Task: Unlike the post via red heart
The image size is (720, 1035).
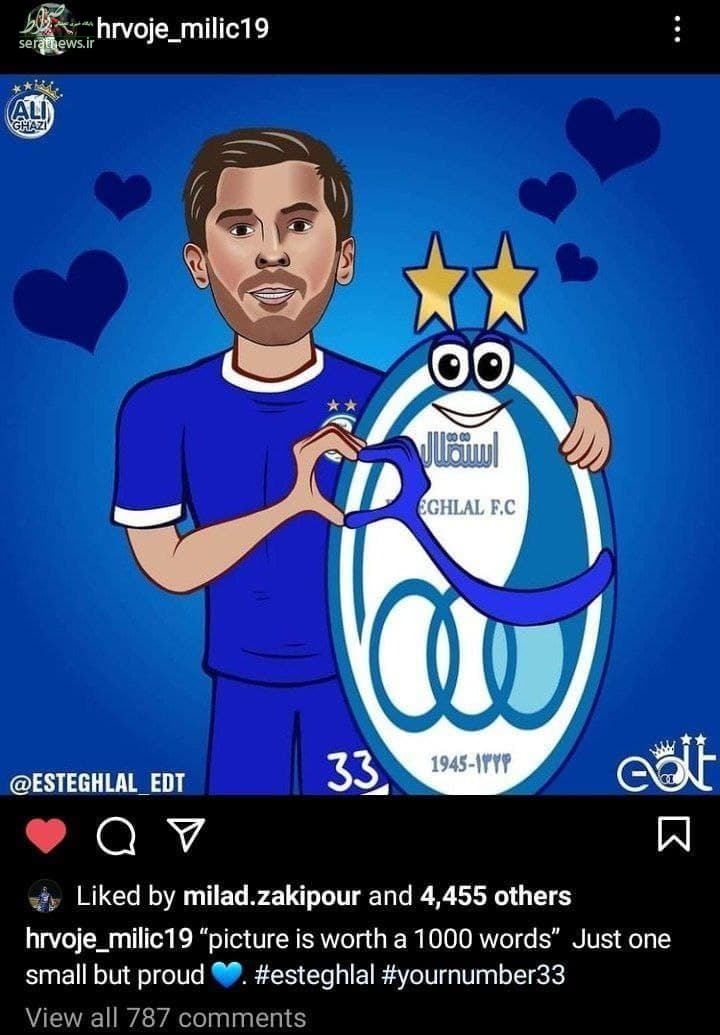Action: 43,836
